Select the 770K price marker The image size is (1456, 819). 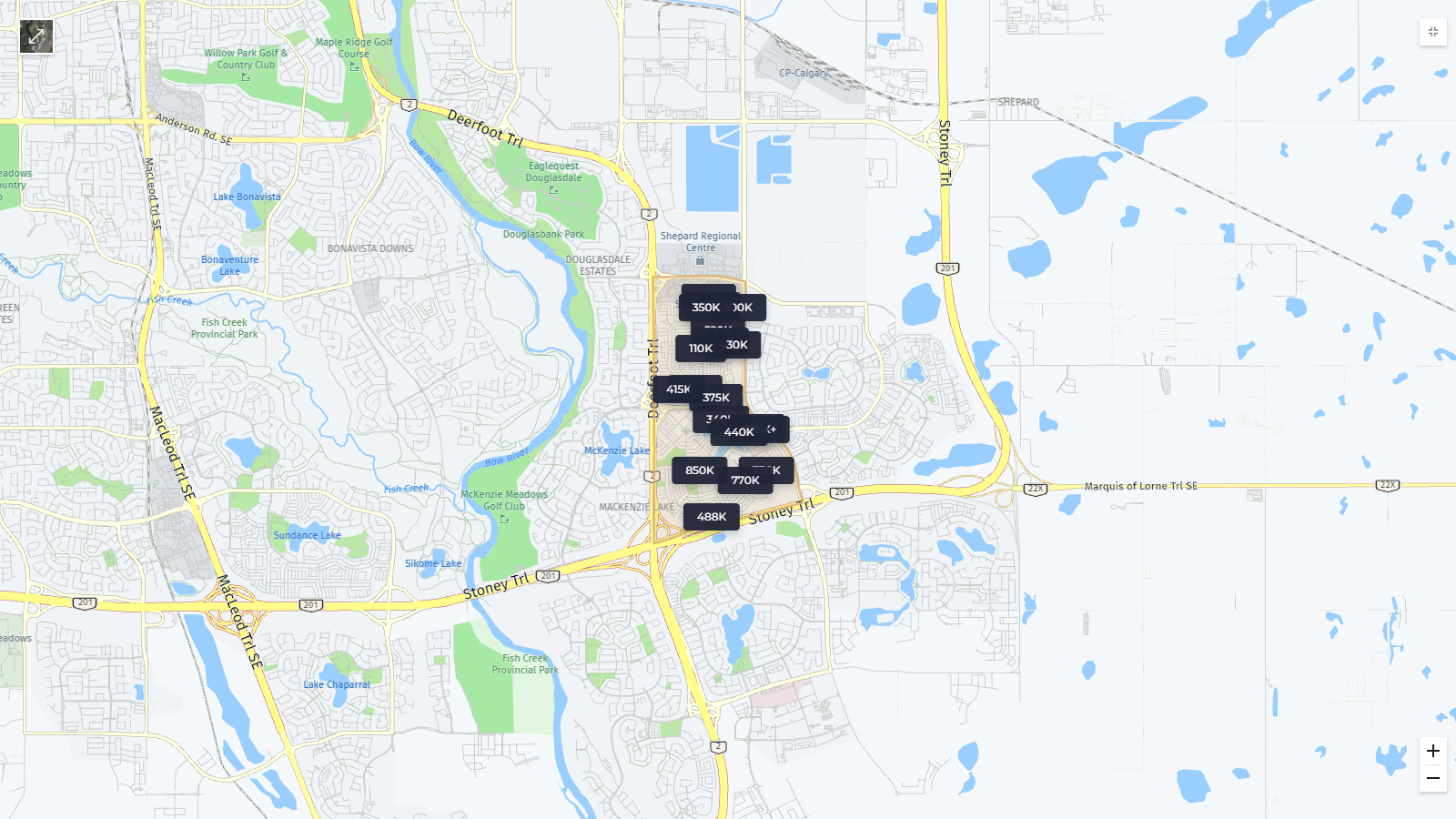[x=745, y=481]
